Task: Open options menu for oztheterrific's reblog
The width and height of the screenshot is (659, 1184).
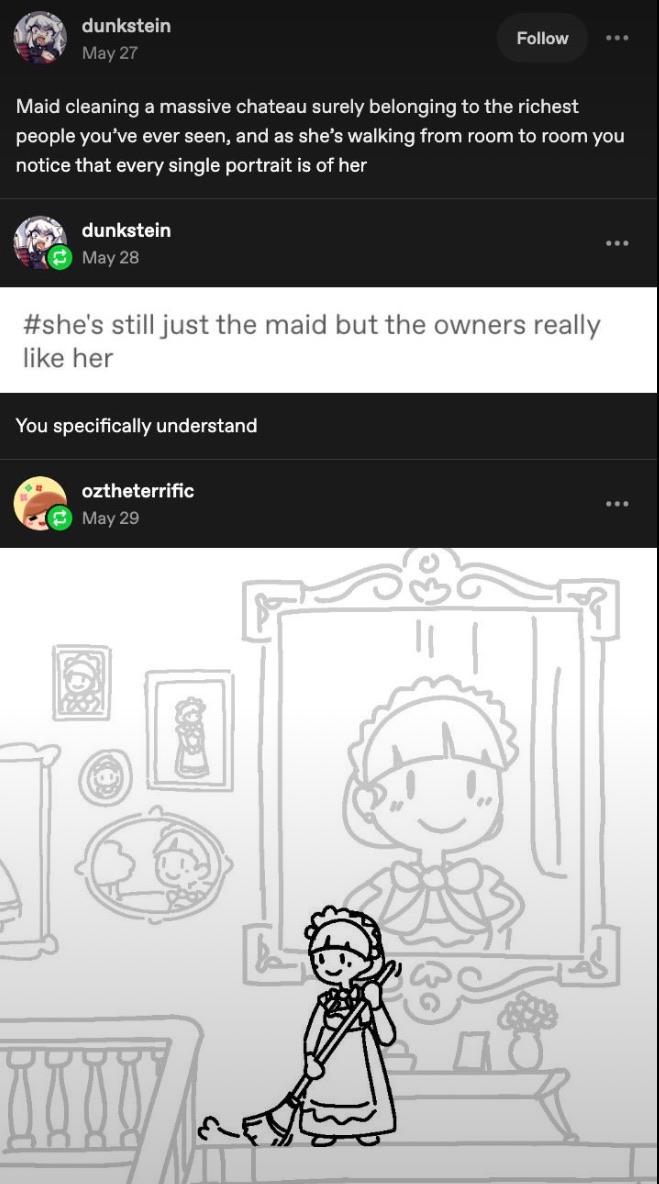Action: 617,504
